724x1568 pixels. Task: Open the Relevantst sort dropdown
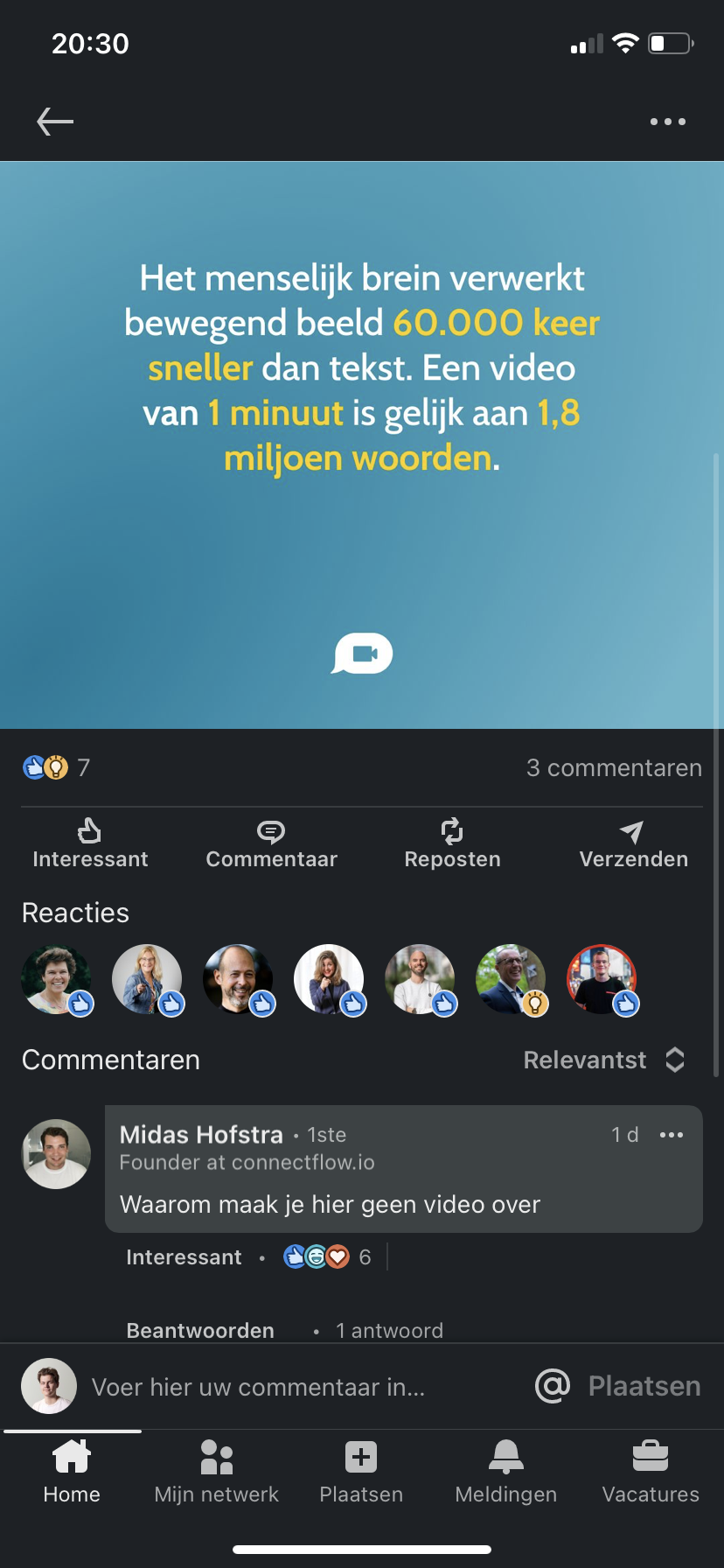pyautogui.click(x=603, y=1060)
